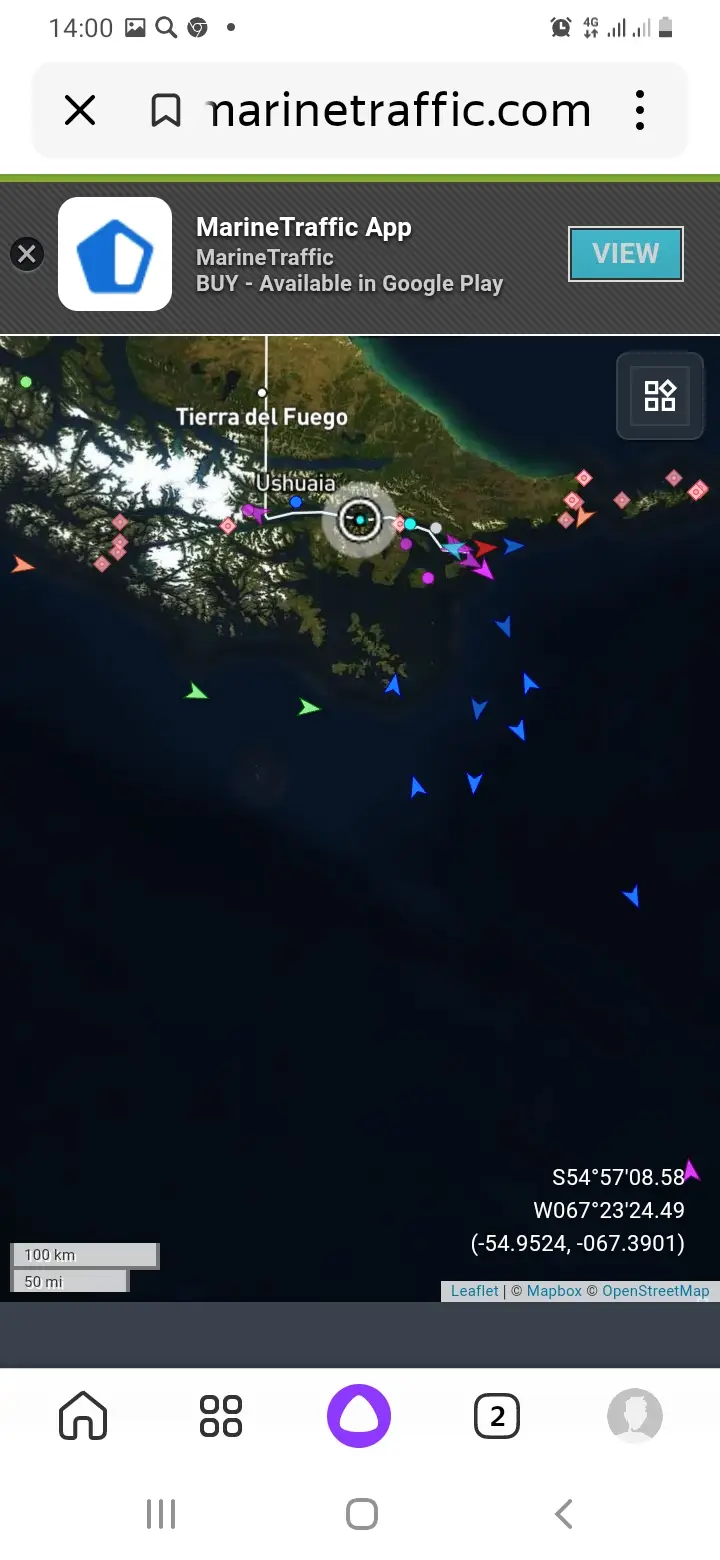Open the system recent apps view
The height and width of the screenshot is (1560, 720).
161,1514
